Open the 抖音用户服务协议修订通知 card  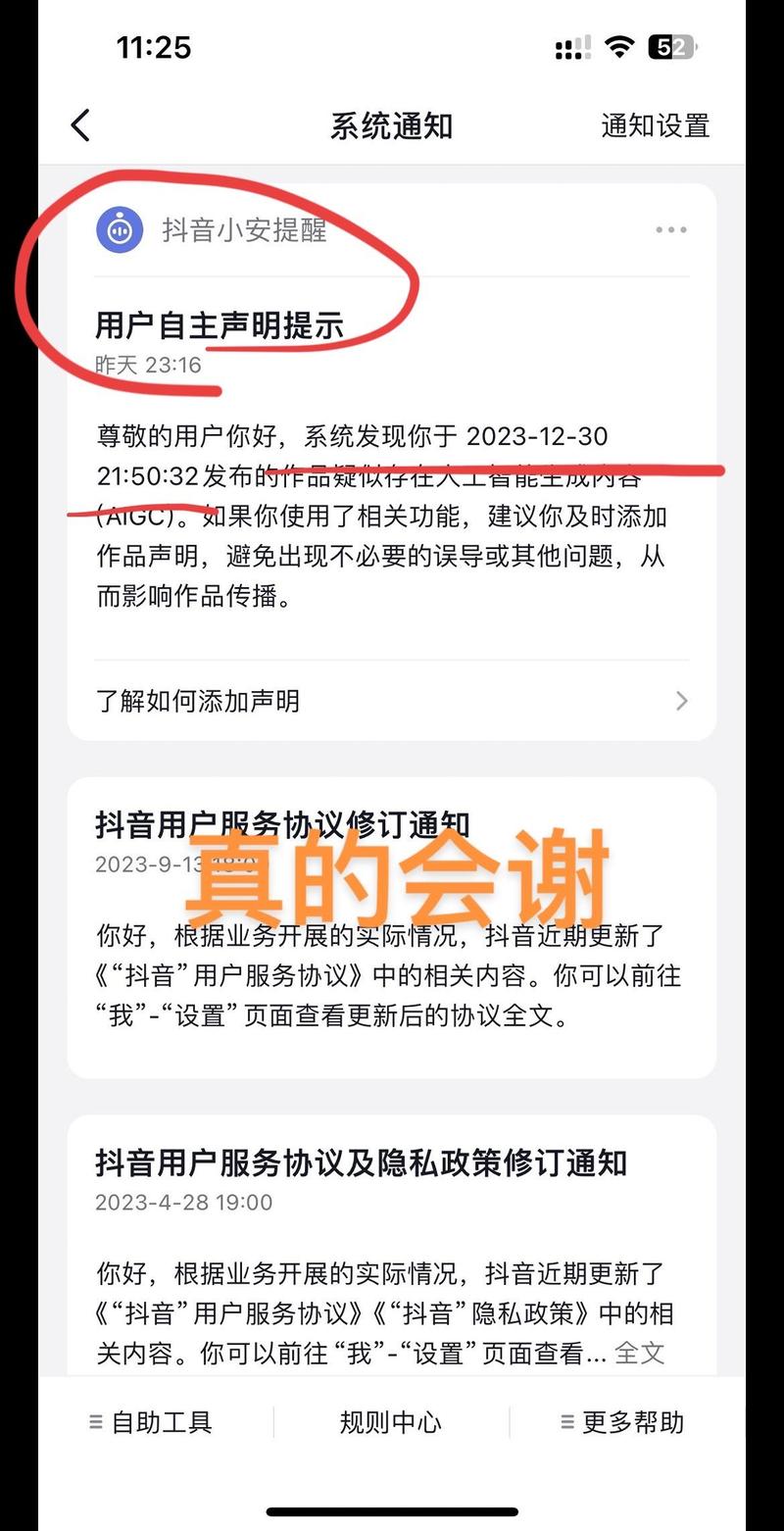[x=392, y=926]
